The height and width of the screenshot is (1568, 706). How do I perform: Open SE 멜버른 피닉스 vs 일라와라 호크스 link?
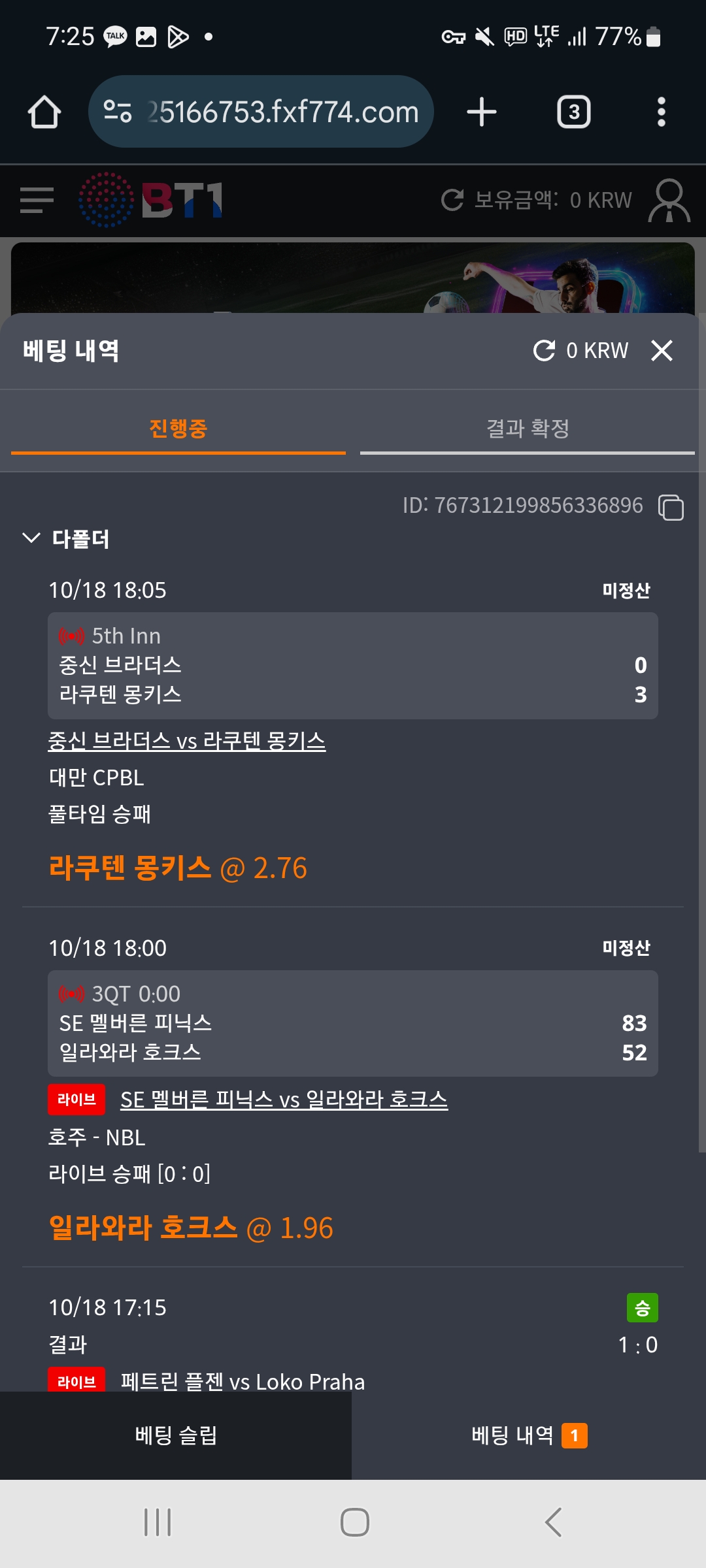point(284,1100)
